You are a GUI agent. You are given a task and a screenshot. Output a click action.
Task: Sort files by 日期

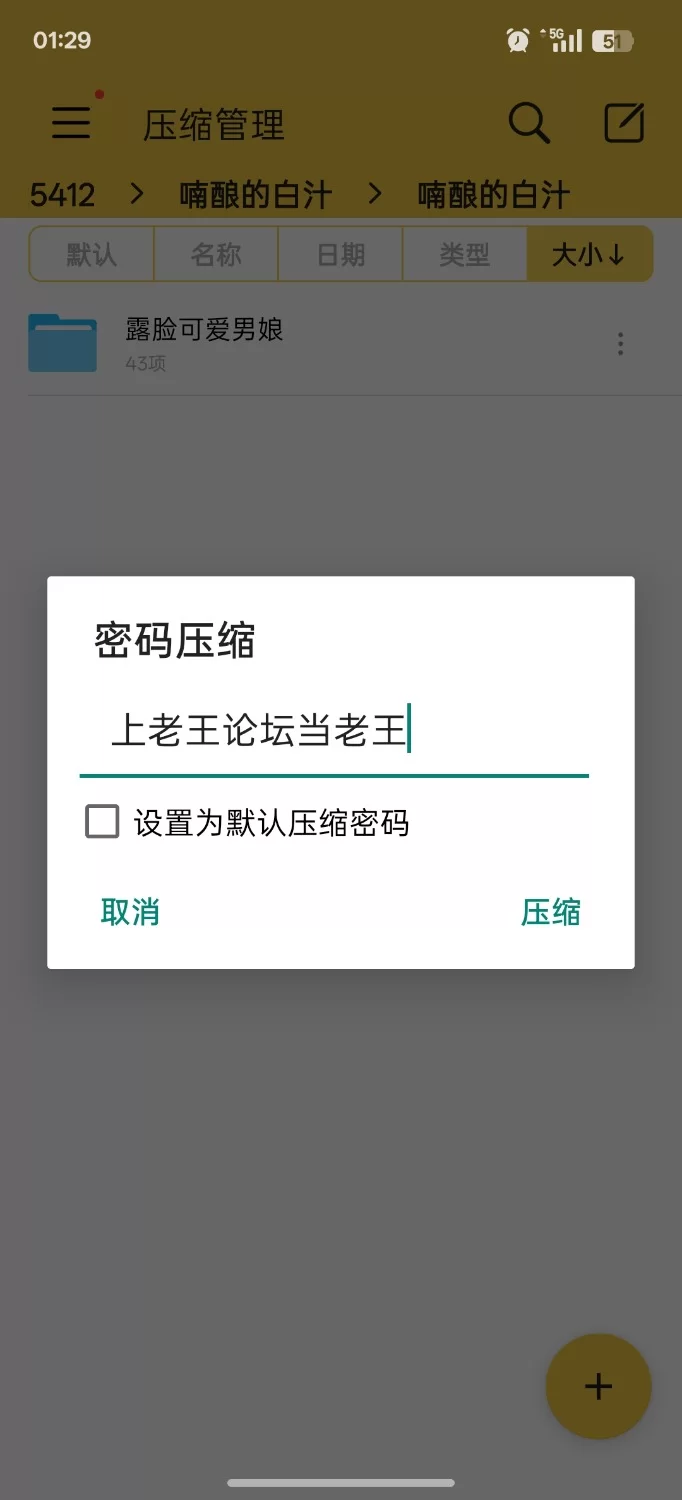[341, 254]
